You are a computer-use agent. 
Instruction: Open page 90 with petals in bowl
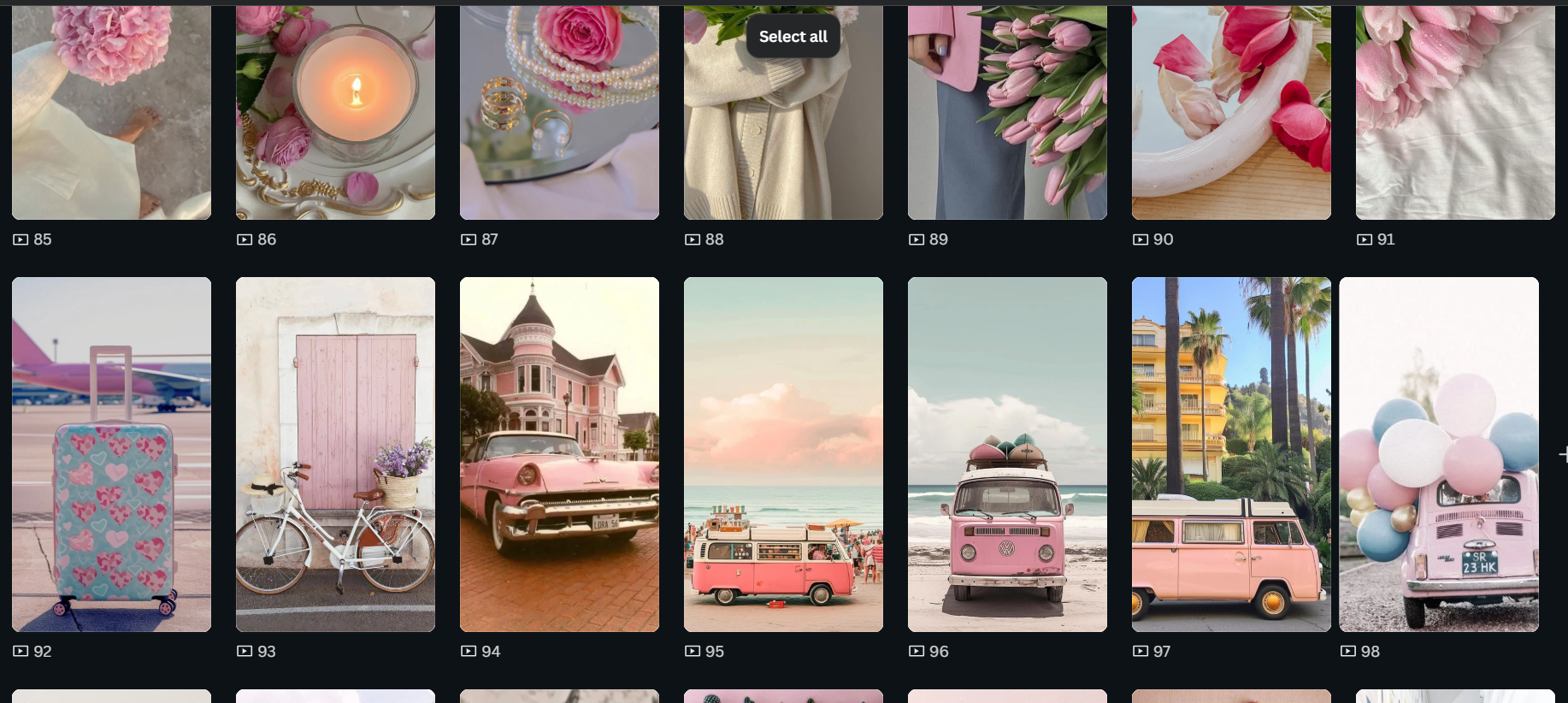point(1231,120)
